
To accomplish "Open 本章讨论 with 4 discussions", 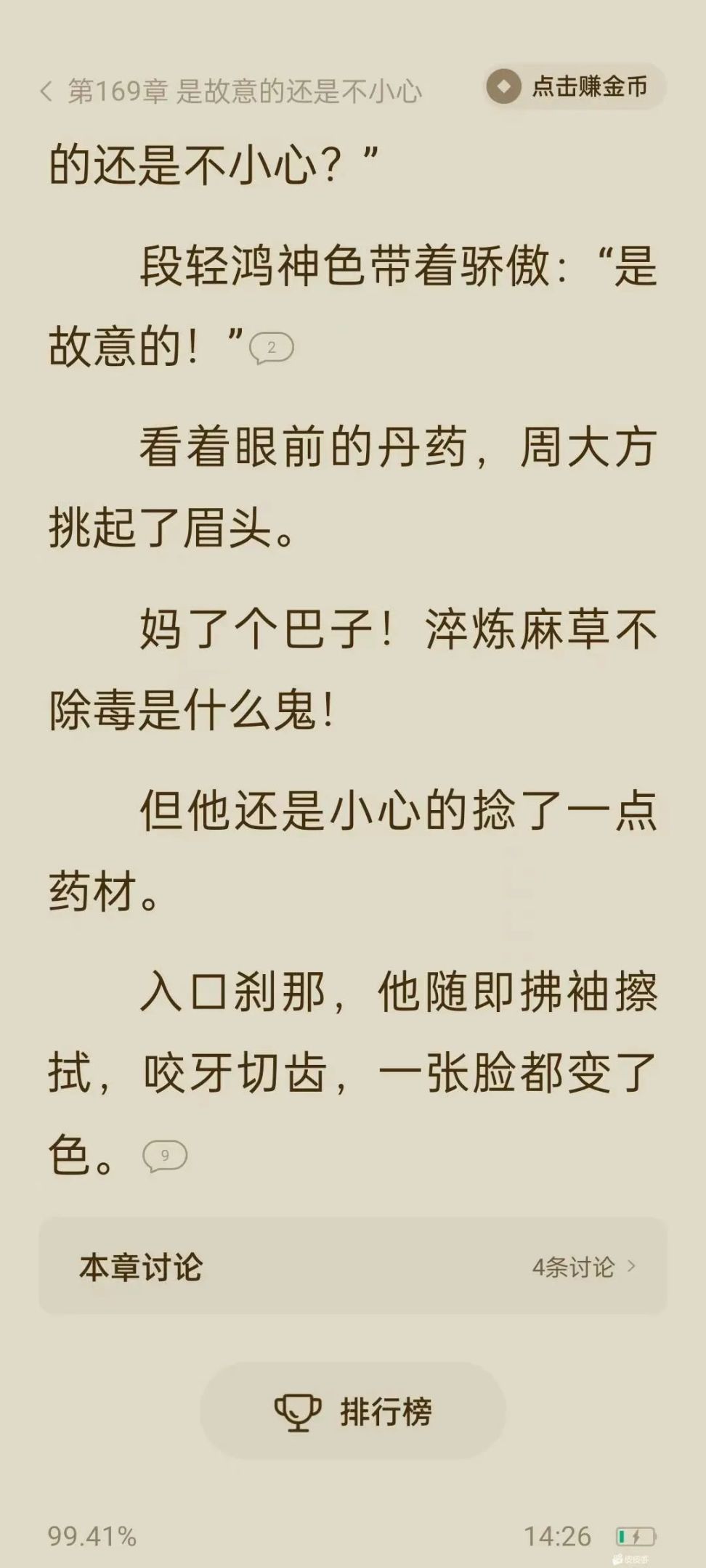I will pos(353,1267).
